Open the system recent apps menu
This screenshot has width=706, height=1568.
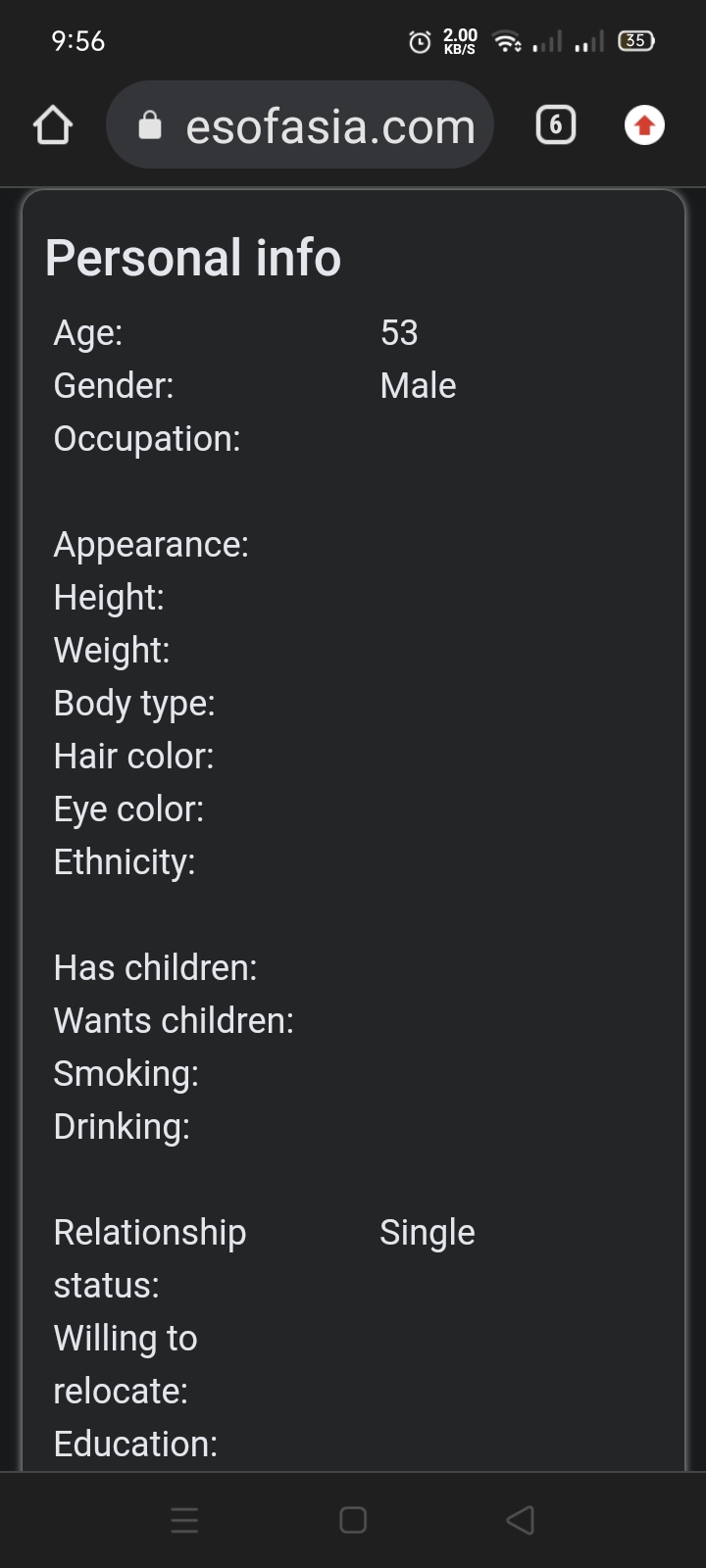pyautogui.click(x=184, y=1520)
